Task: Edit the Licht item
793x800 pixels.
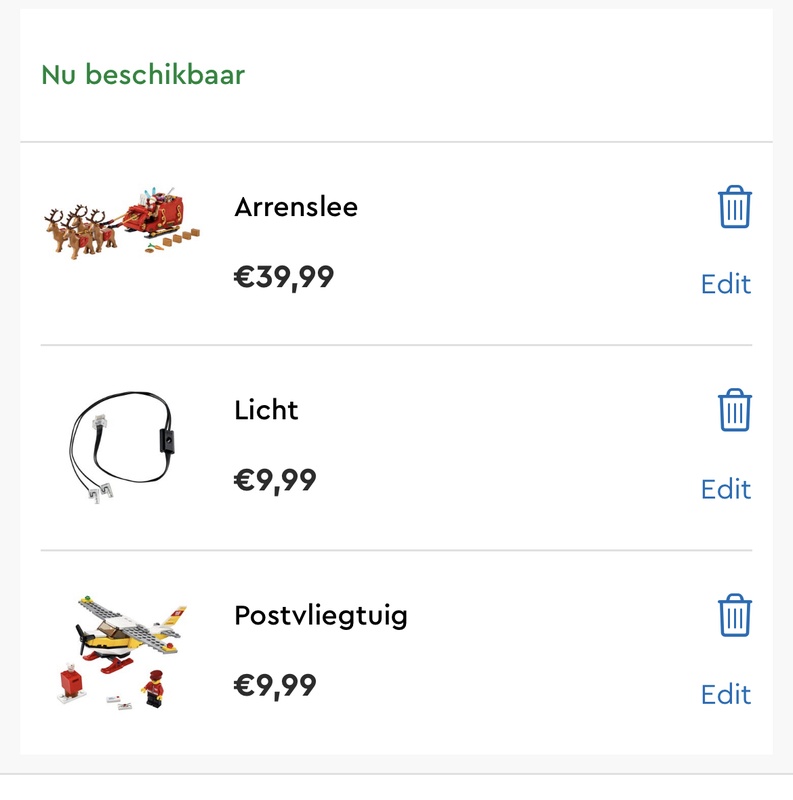Action: tap(725, 489)
